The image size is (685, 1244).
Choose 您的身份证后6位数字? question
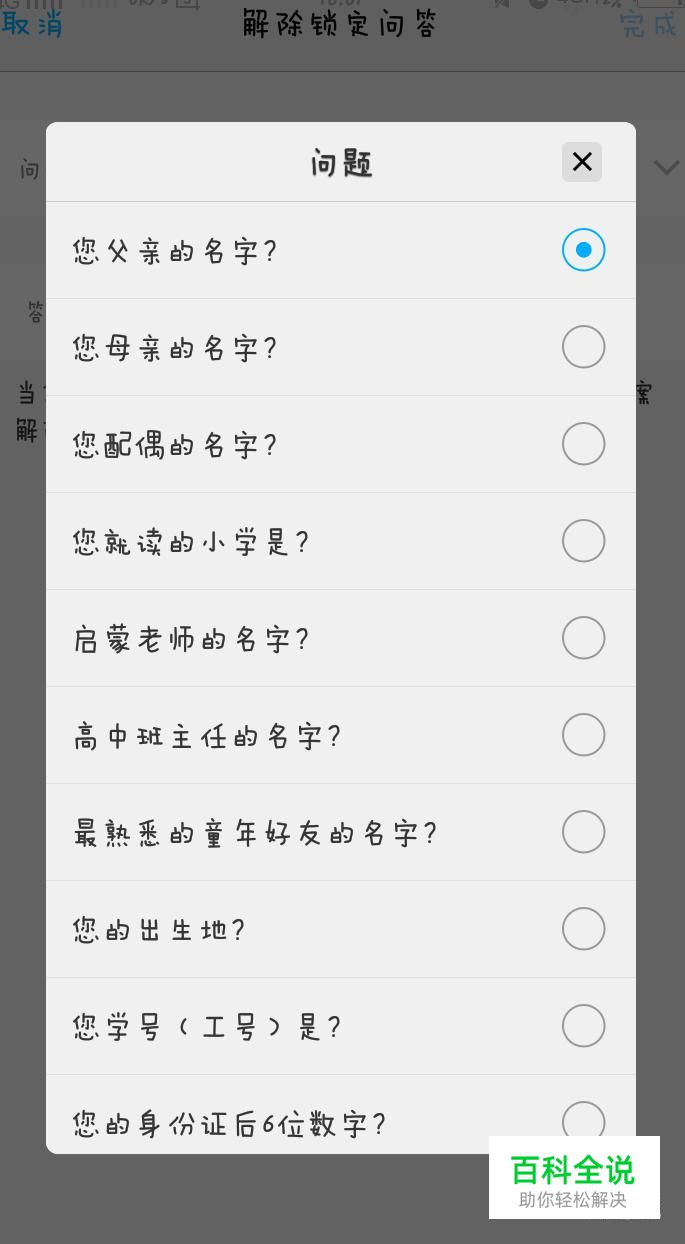(x=341, y=1114)
